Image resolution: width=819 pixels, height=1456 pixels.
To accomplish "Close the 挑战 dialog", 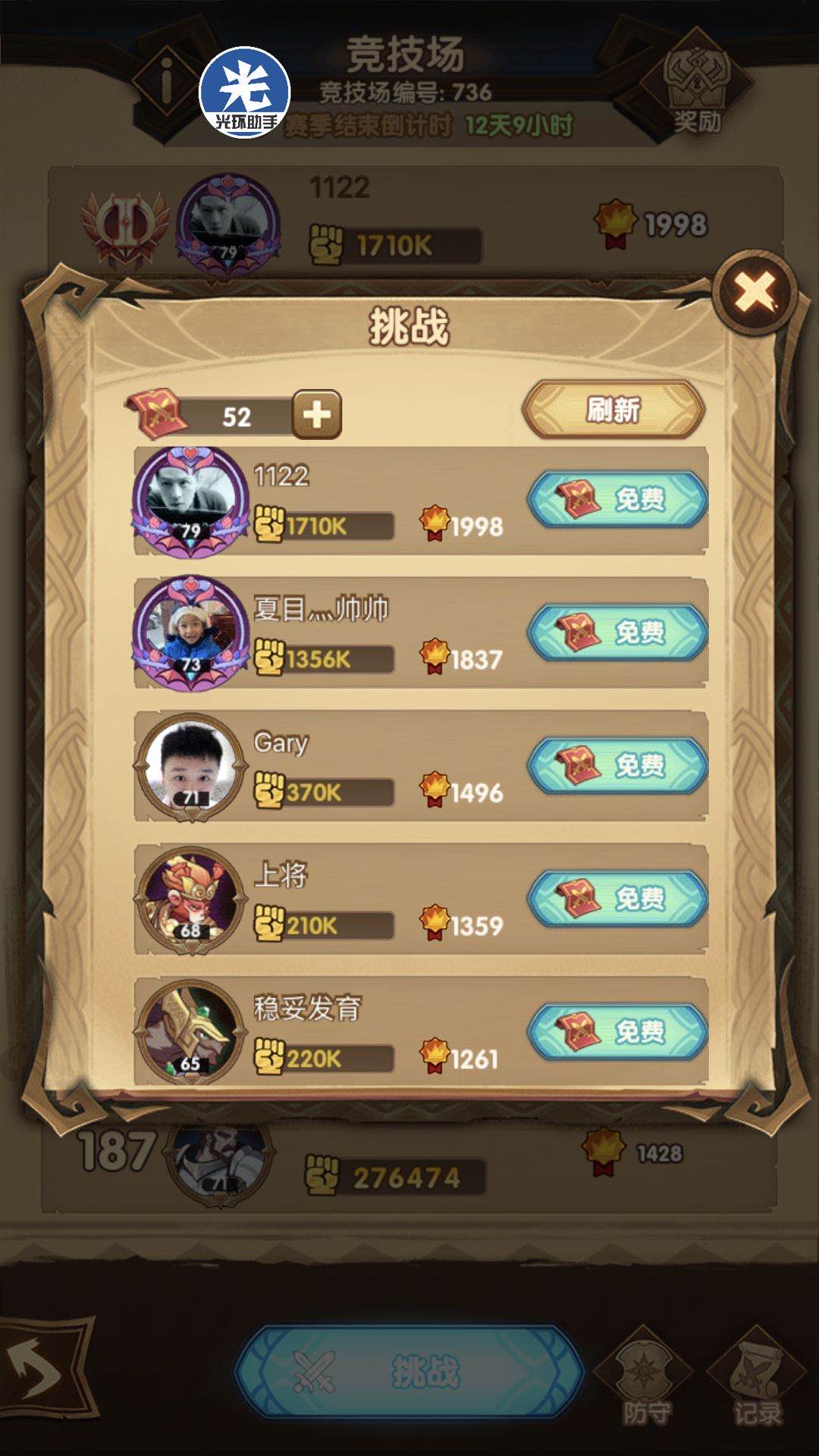I will [x=755, y=292].
